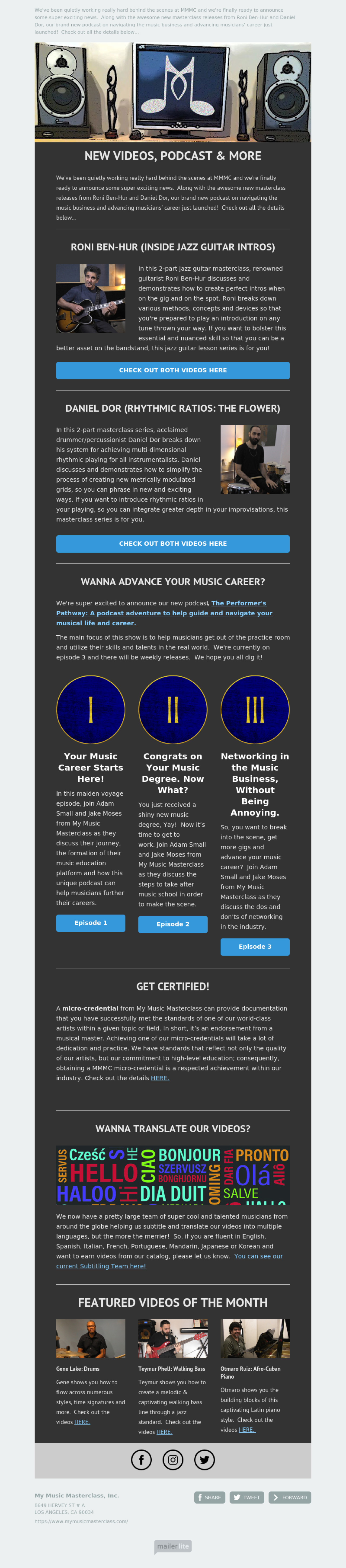Open mymusicmasterclass.com website link
Viewport: 346px width, 1568px height.
[x=81, y=1521]
